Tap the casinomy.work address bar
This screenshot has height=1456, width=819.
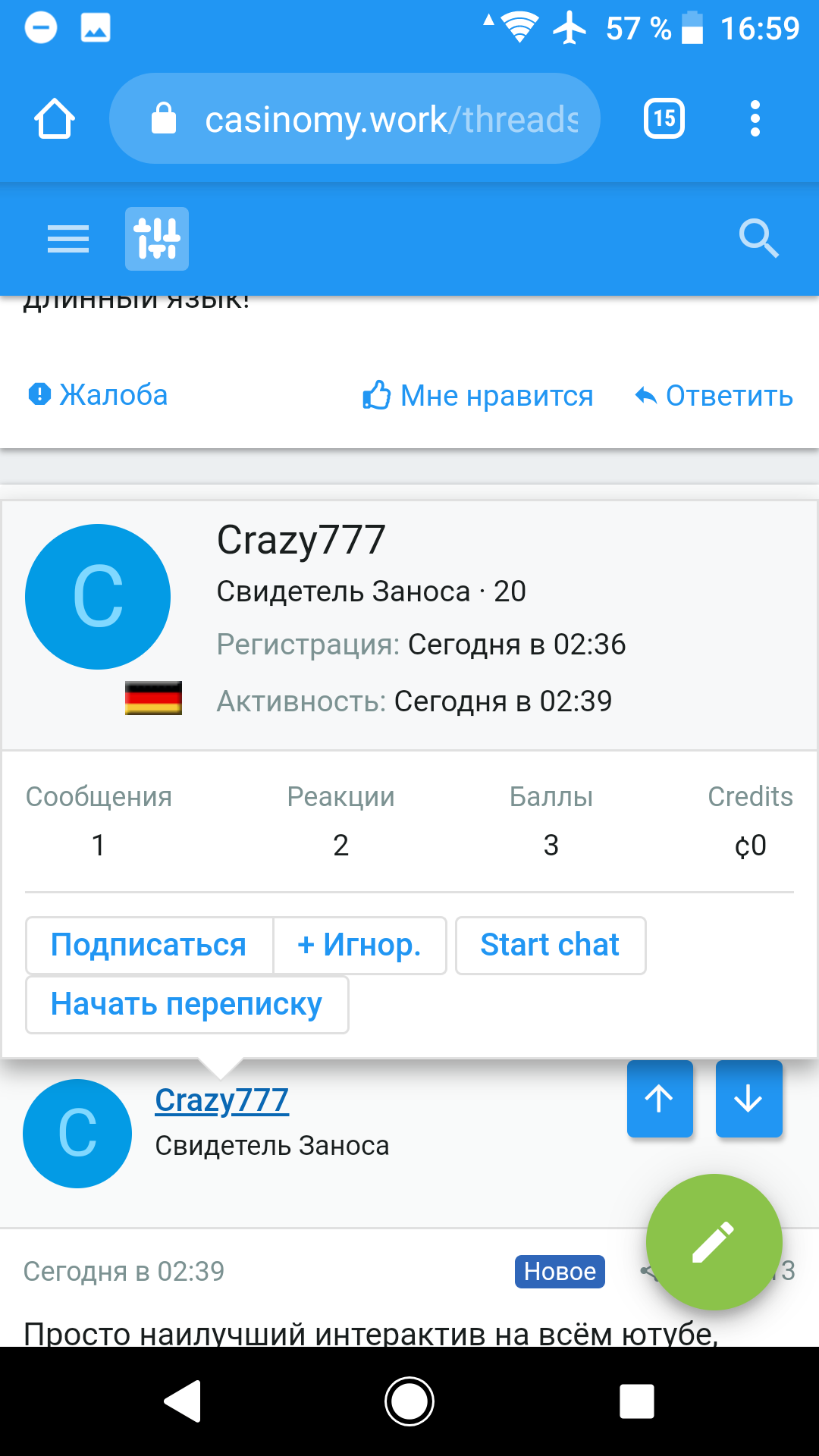[364, 119]
